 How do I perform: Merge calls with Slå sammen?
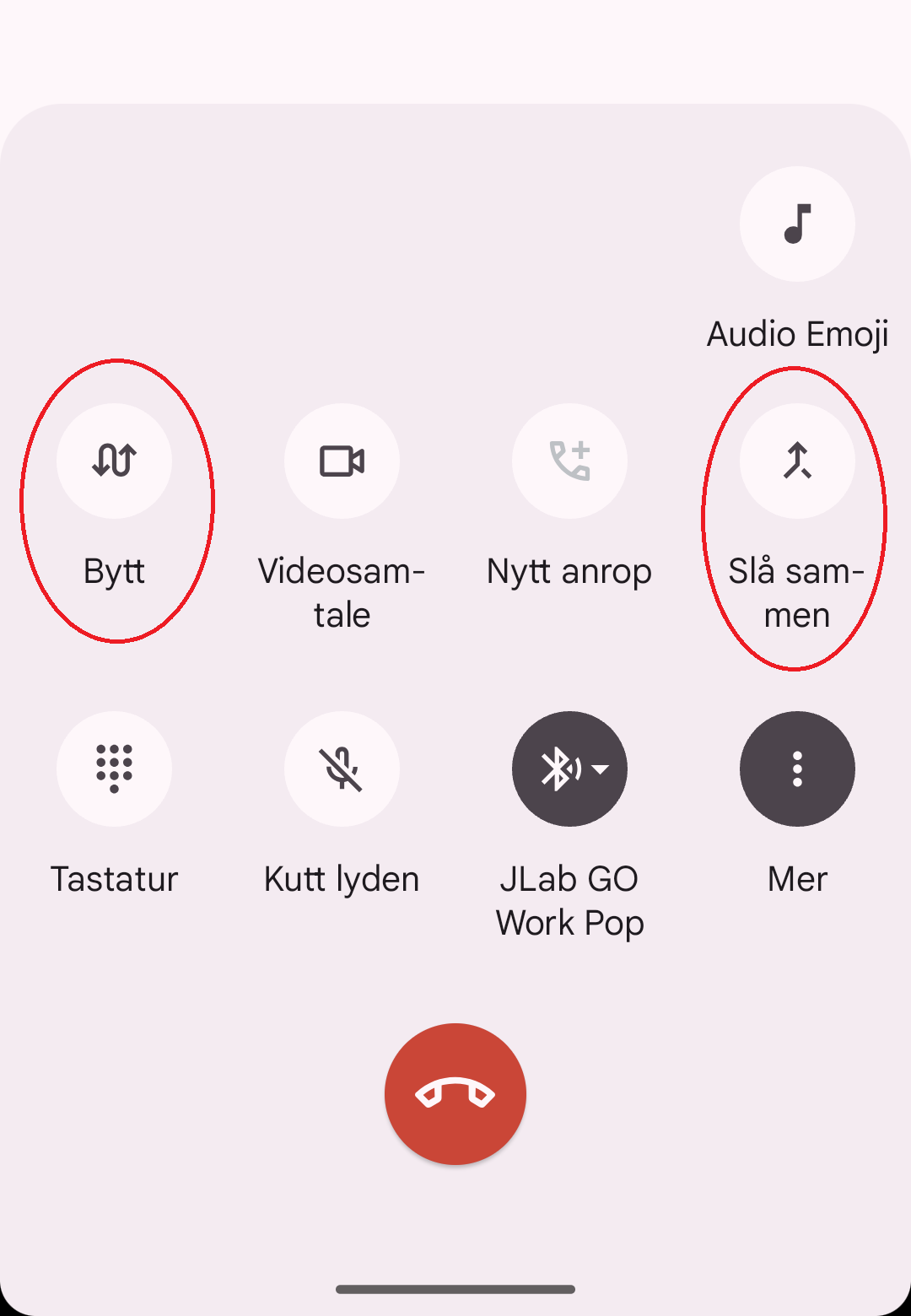pos(797,461)
